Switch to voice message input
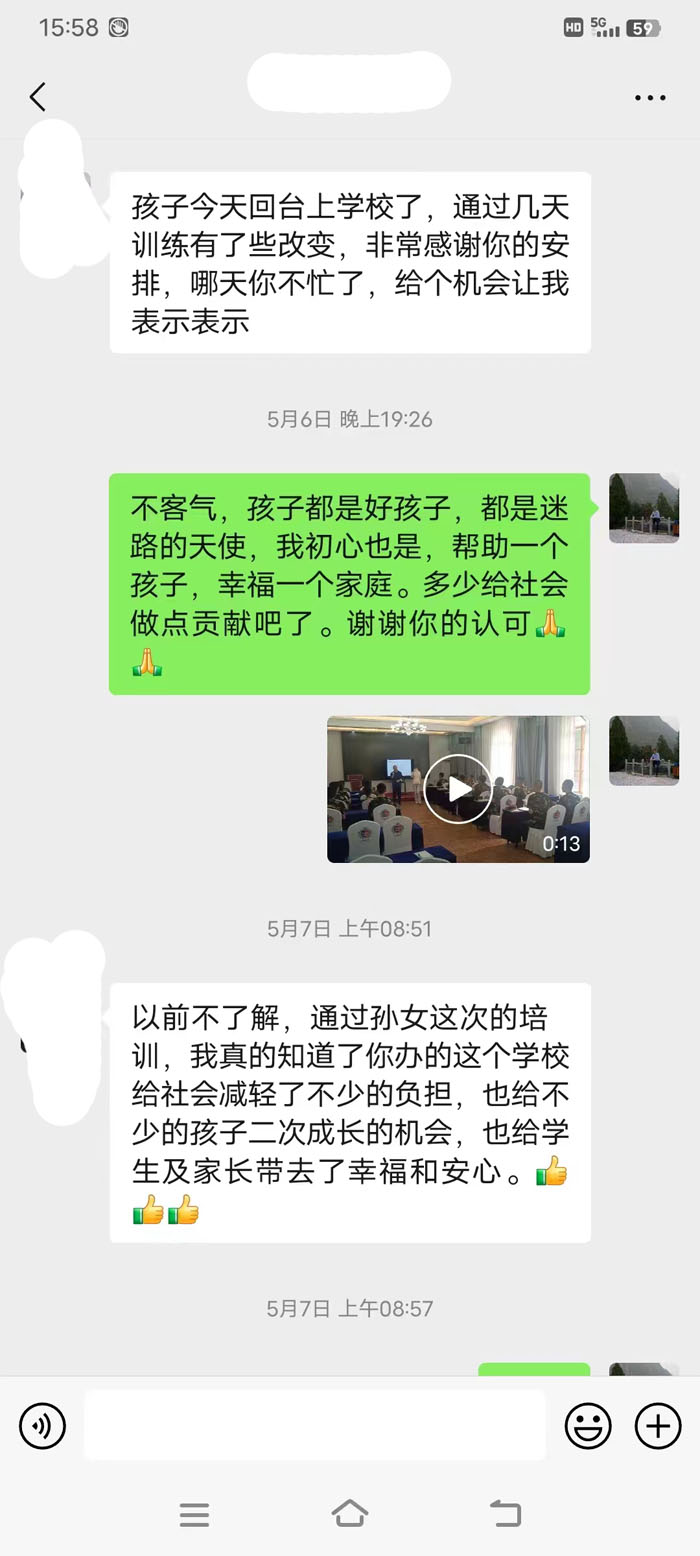This screenshot has height=1556, width=700. point(42,1426)
